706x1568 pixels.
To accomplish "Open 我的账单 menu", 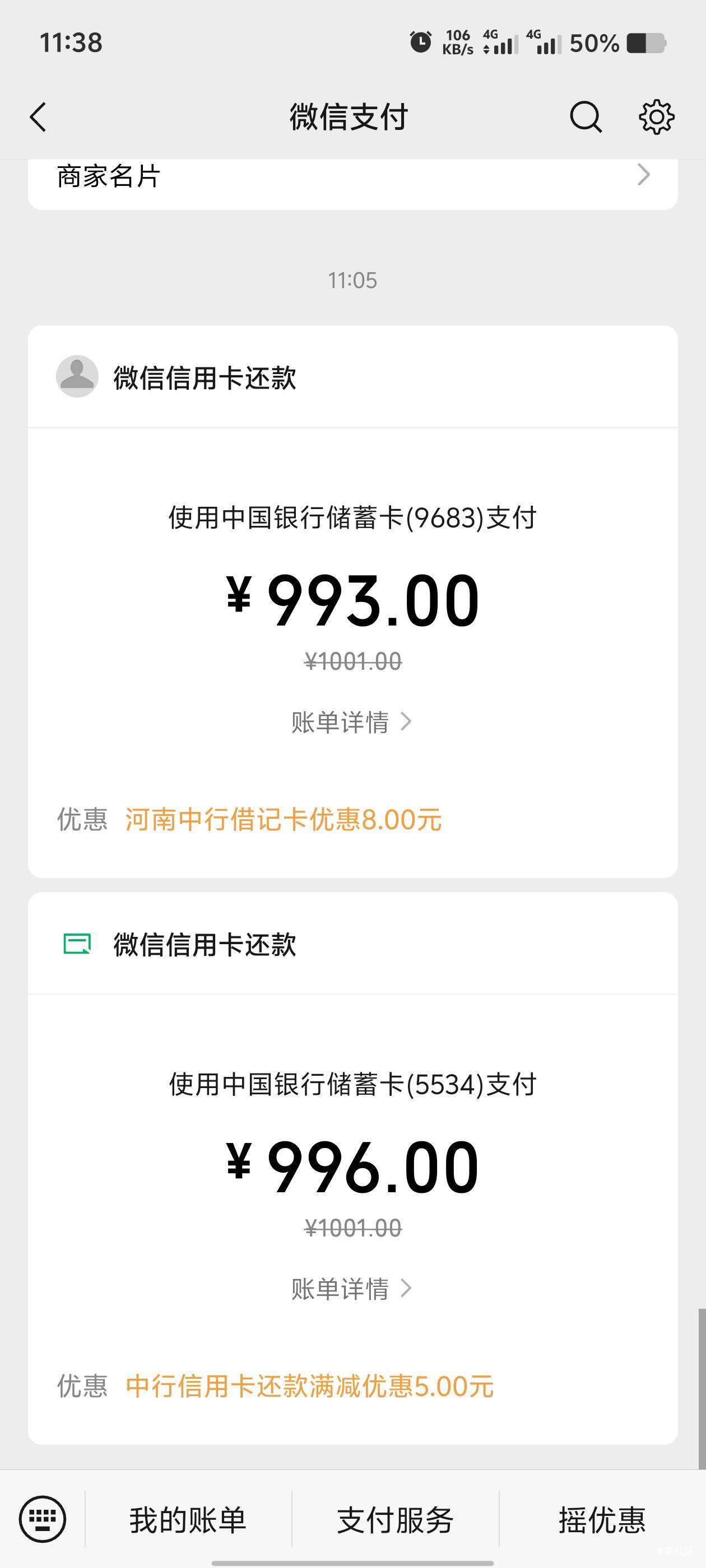I will click(x=188, y=1520).
